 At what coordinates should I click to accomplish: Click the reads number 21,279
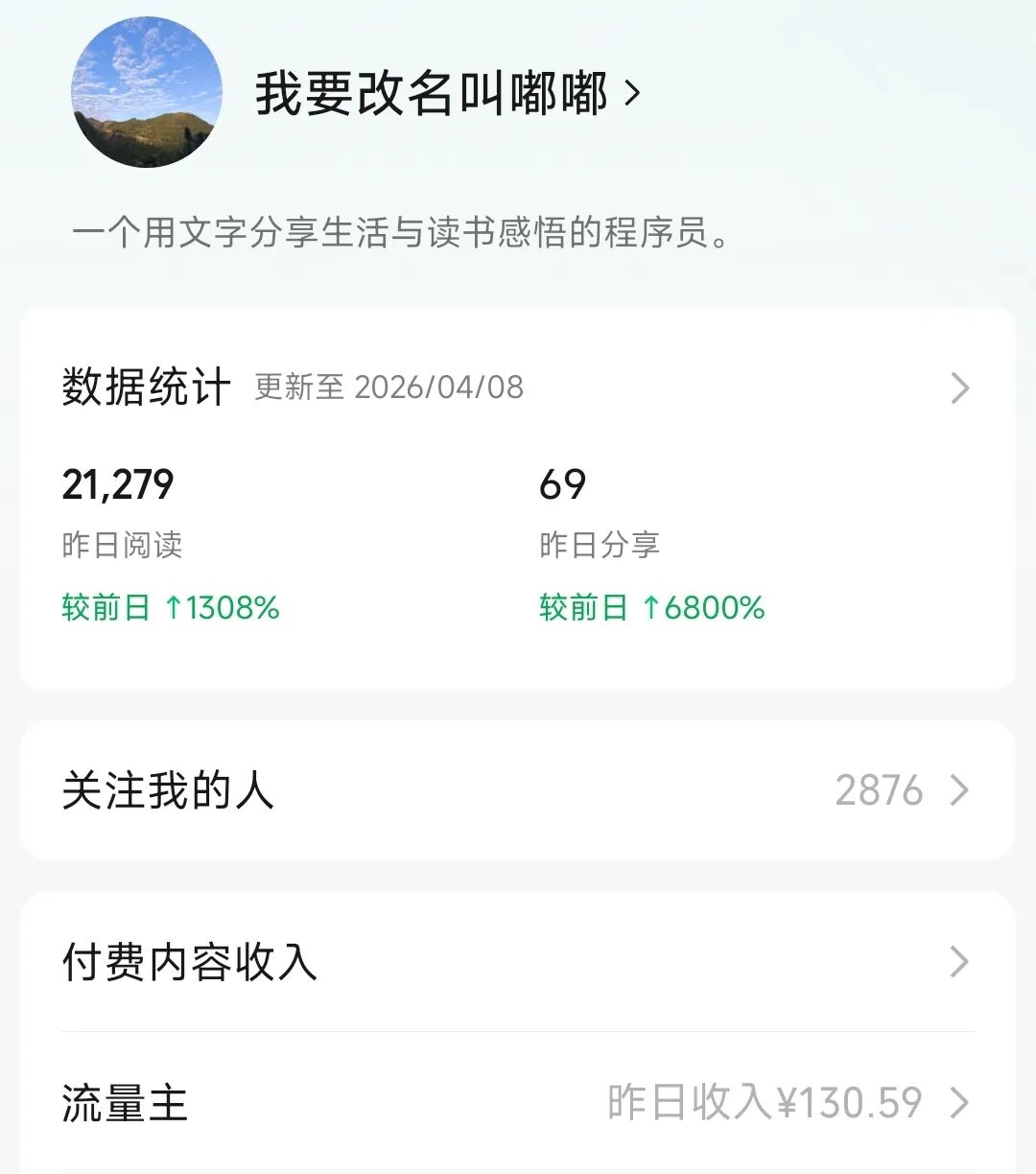click(116, 485)
